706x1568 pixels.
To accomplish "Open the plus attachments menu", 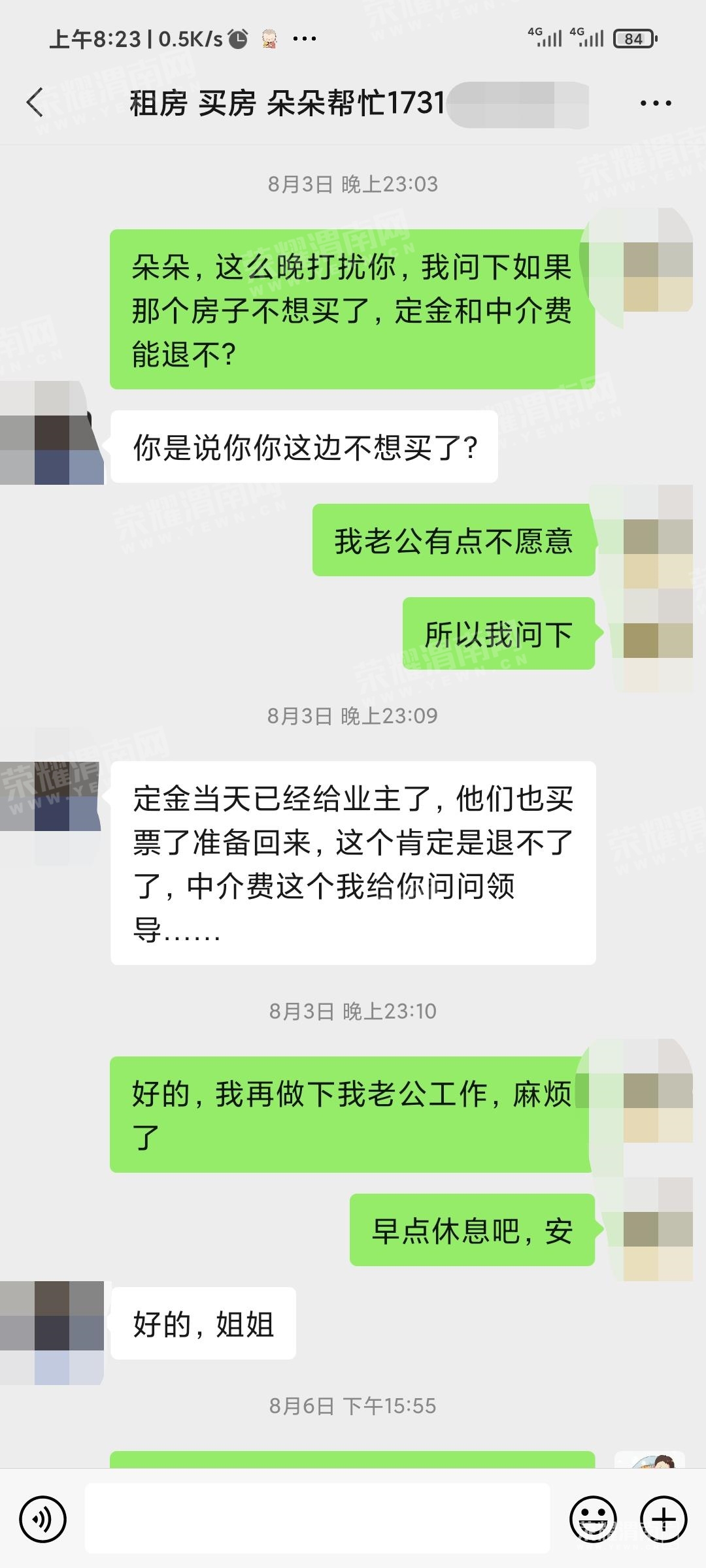I will [x=663, y=1518].
